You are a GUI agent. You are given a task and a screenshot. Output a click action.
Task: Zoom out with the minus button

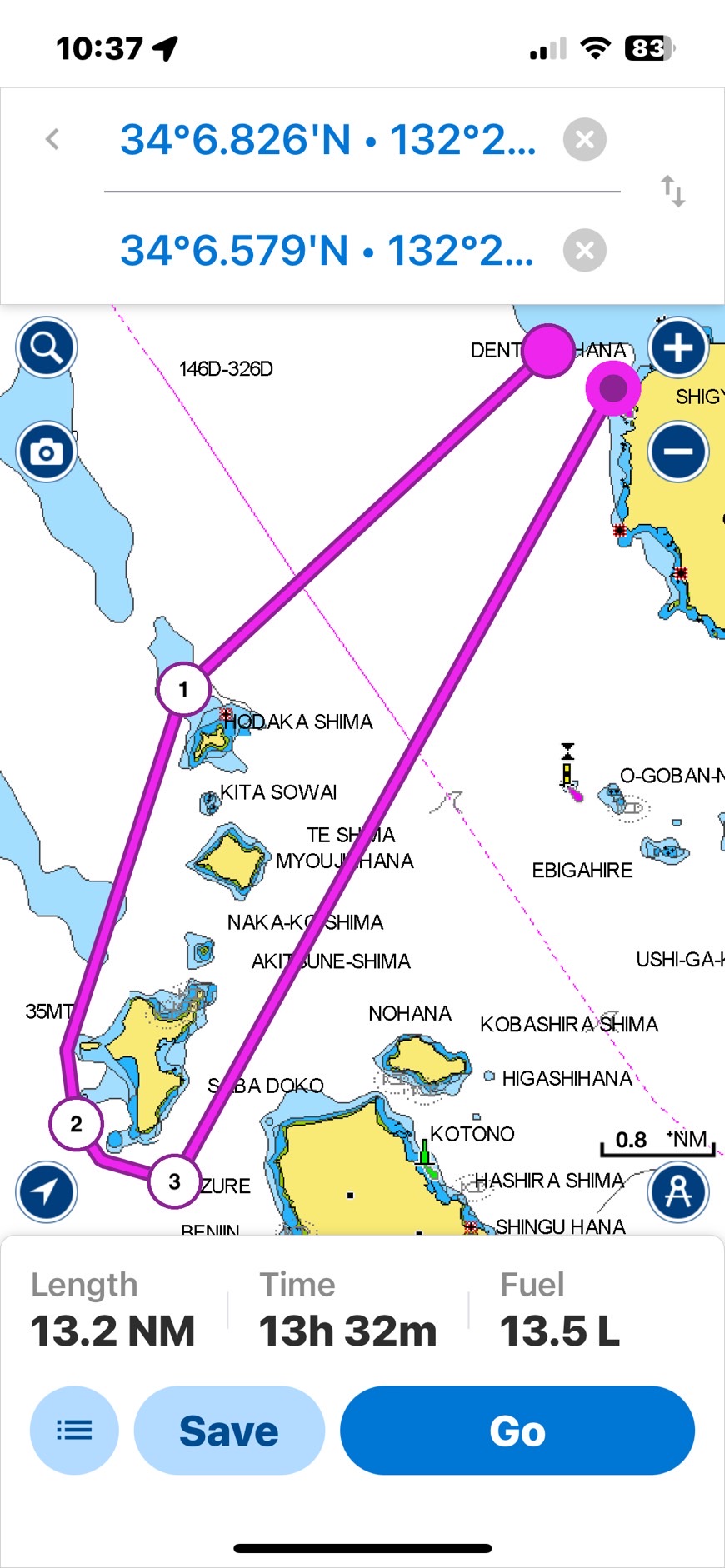tap(678, 452)
